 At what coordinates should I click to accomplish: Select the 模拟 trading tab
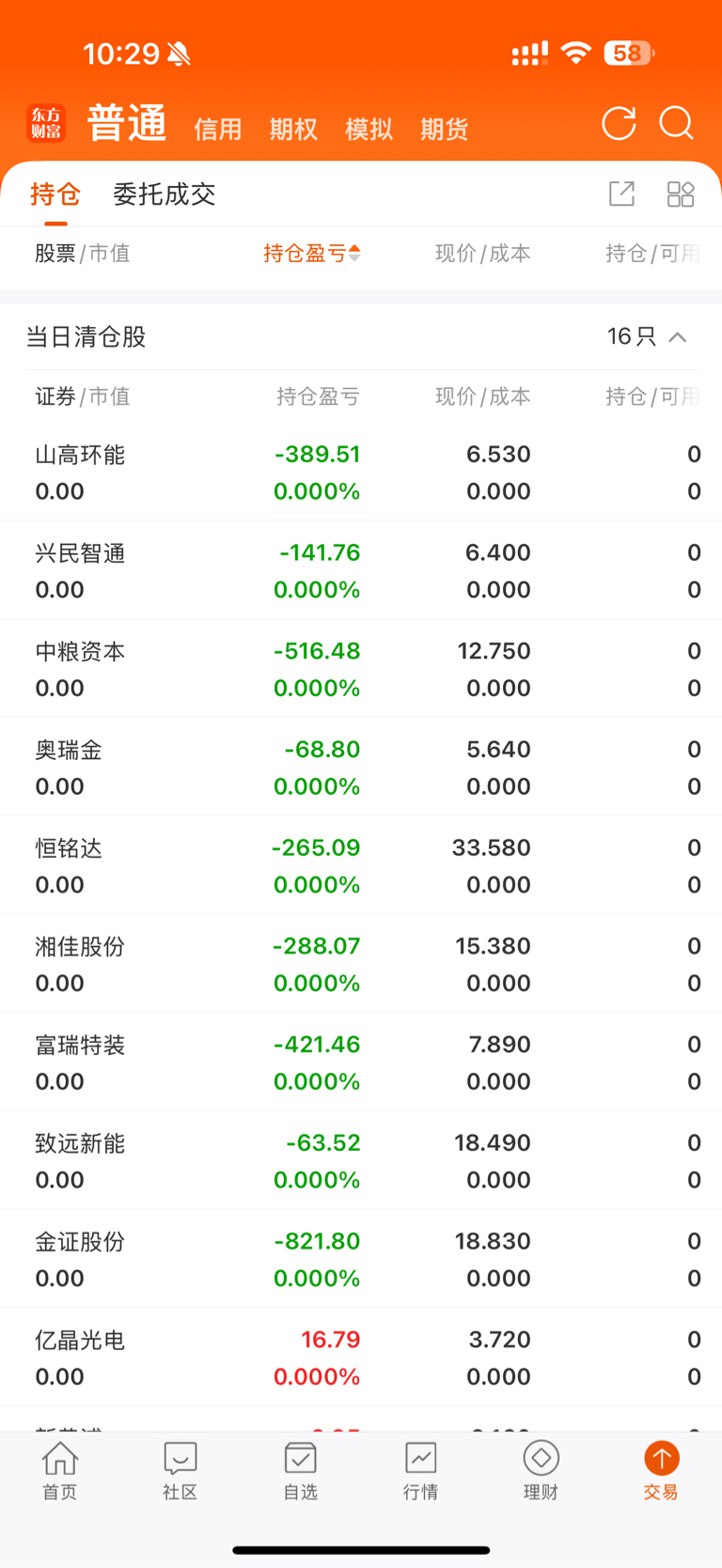point(369,129)
